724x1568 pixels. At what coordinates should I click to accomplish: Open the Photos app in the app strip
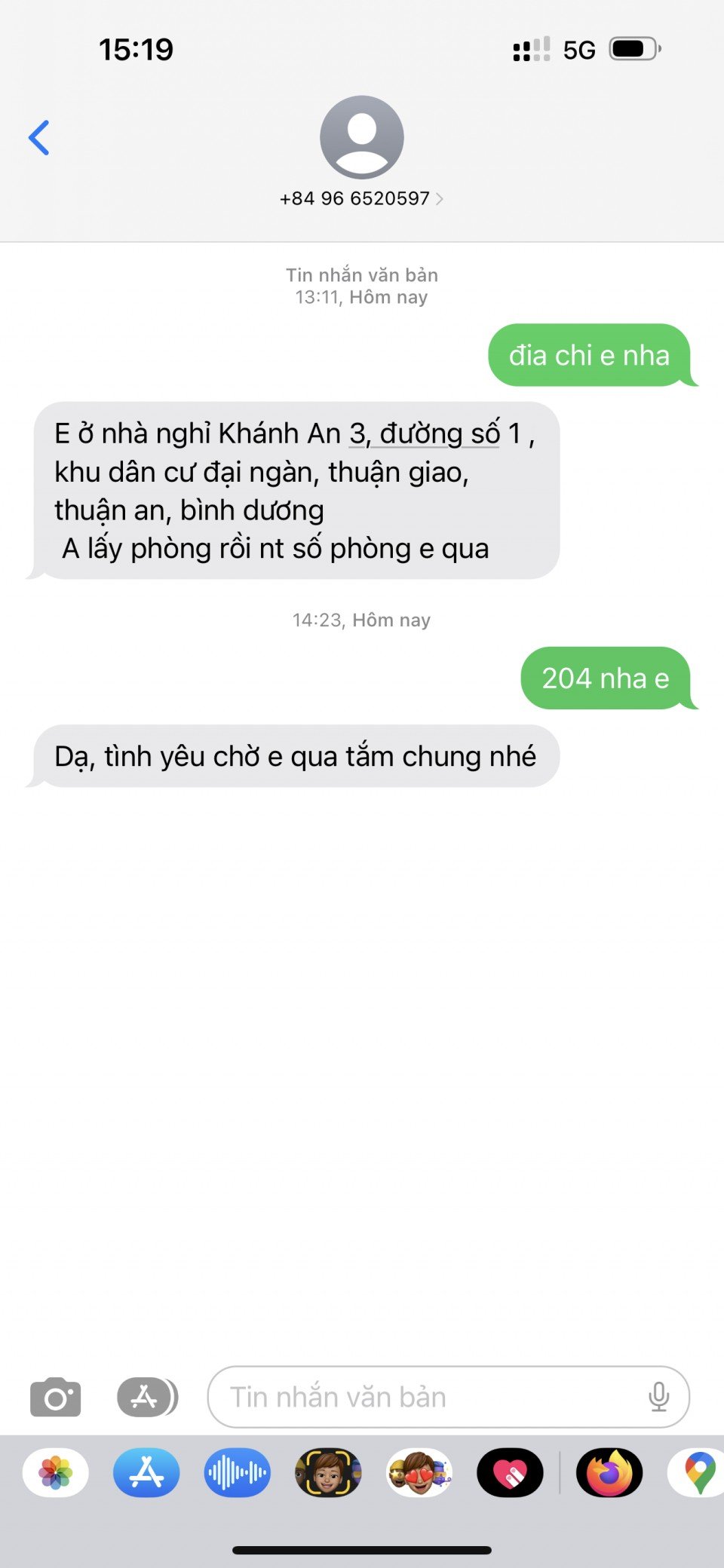56,1472
